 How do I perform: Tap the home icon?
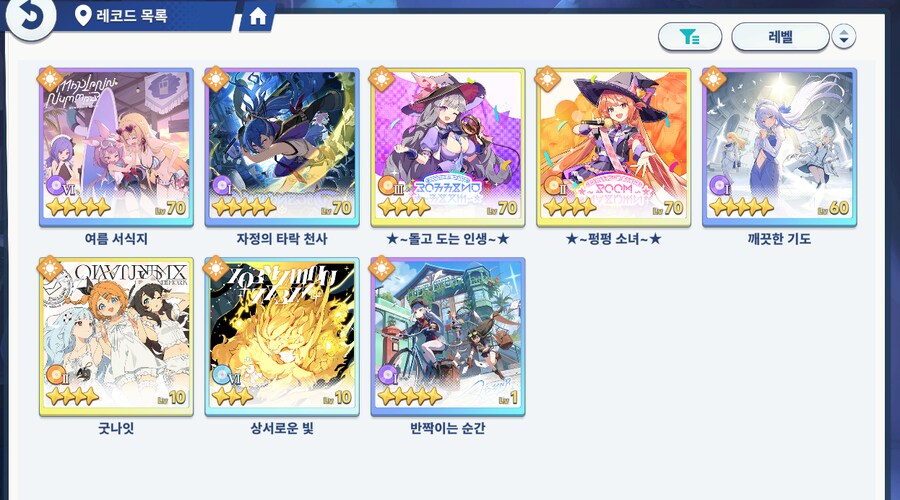pyautogui.click(x=258, y=17)
